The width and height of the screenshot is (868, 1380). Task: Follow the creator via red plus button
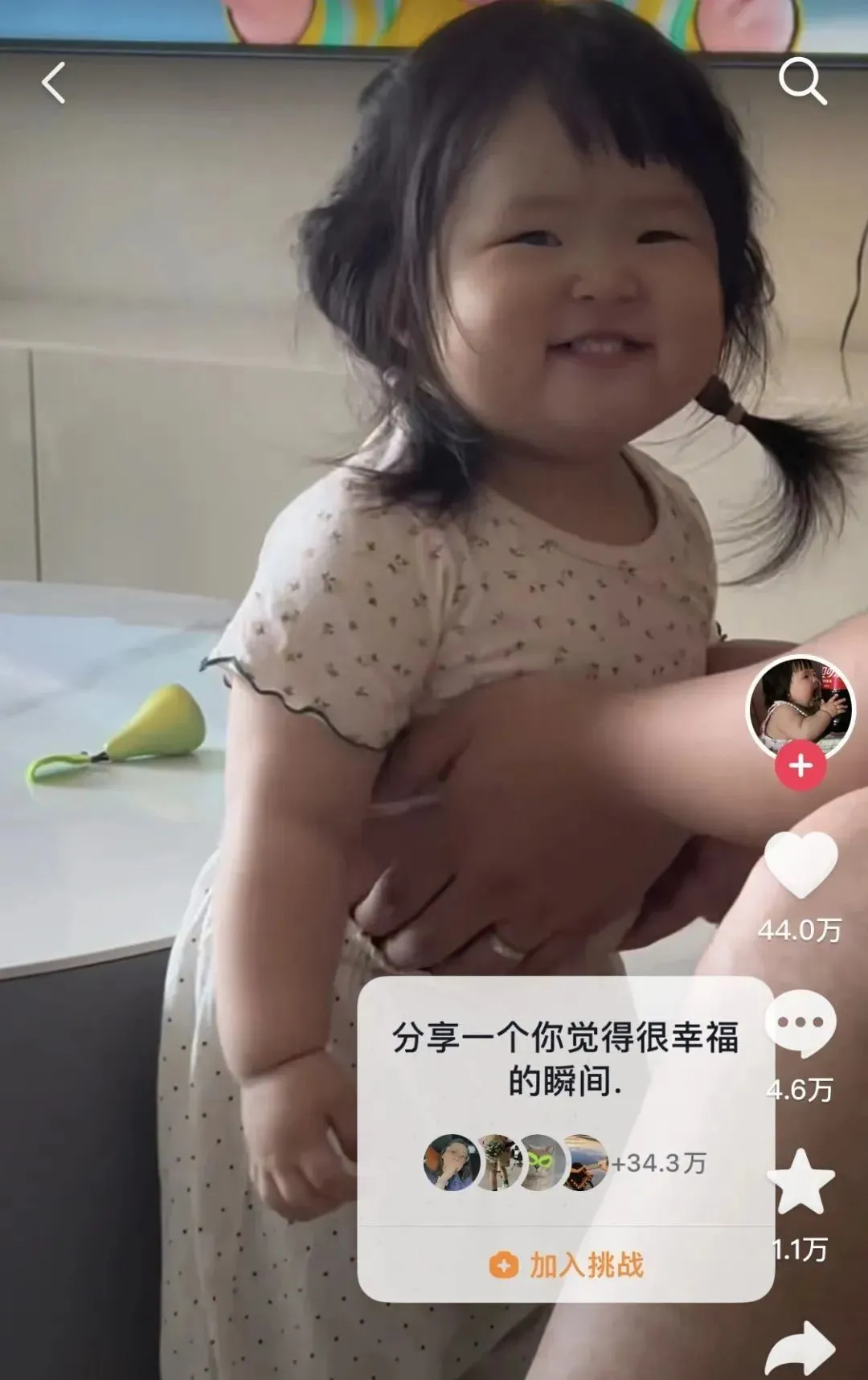click(800, 765)
